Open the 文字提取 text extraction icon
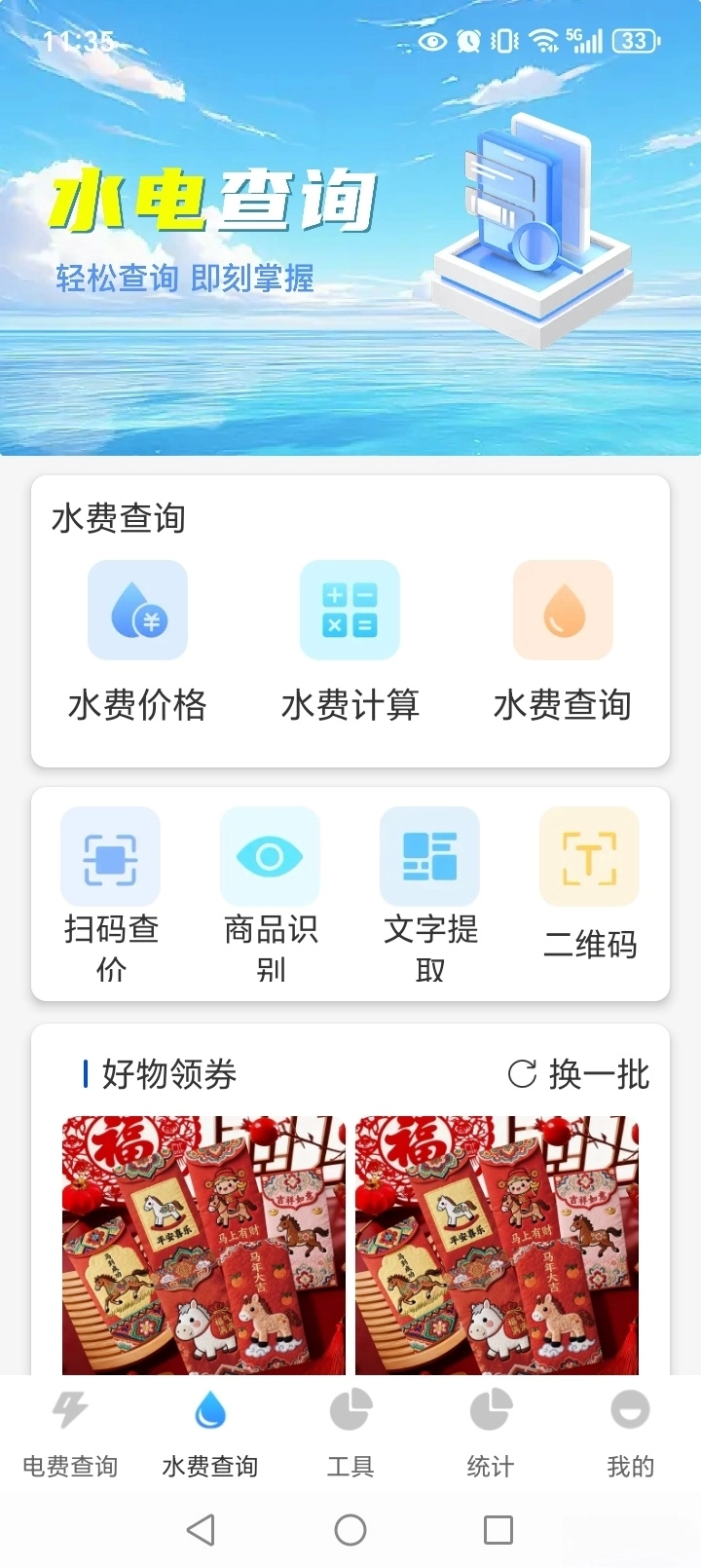Viewport: 701px width, 1568px height. (x=431, y=856)
